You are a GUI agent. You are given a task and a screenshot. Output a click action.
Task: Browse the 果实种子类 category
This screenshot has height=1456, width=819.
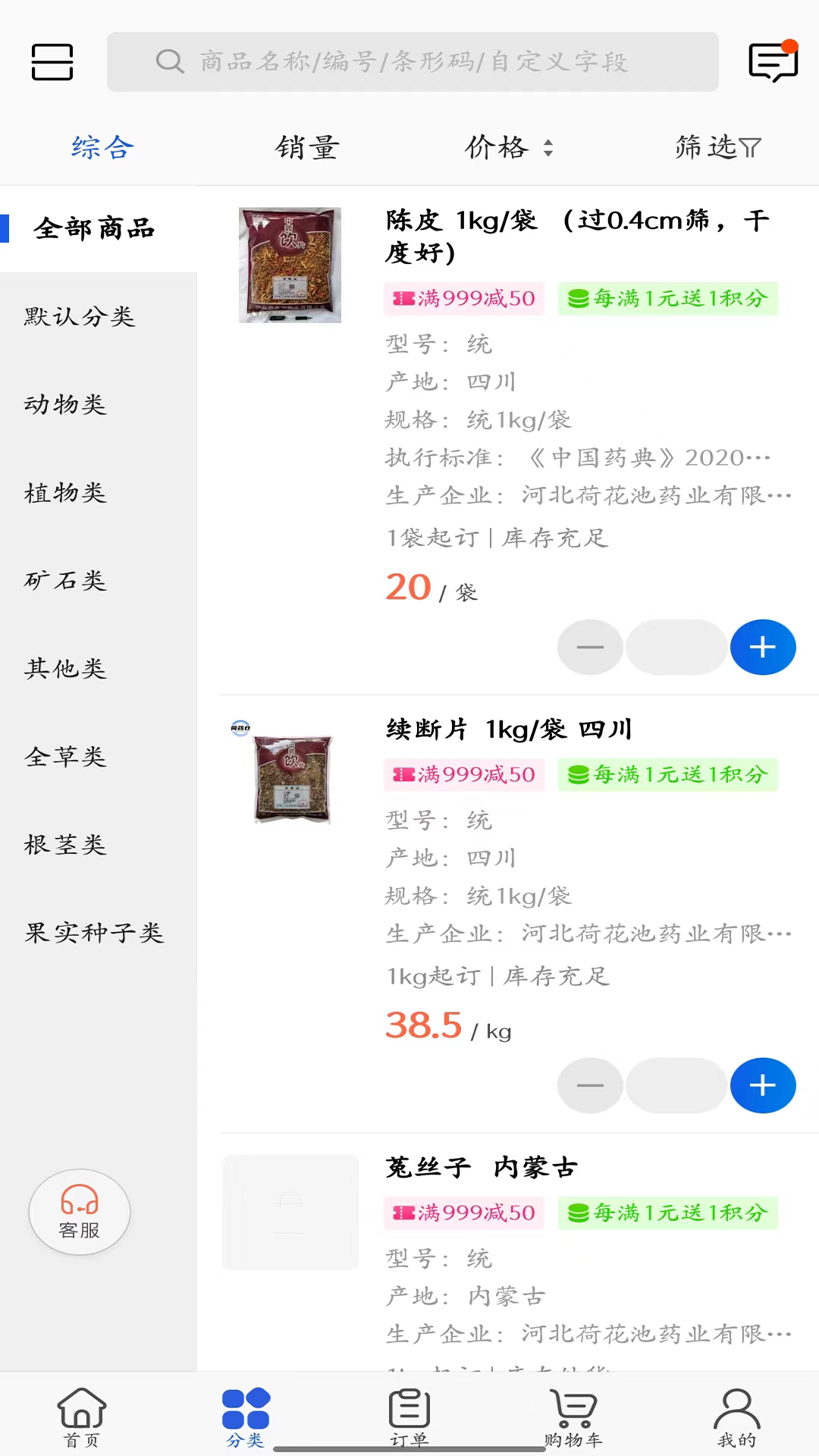coord(94,932)
